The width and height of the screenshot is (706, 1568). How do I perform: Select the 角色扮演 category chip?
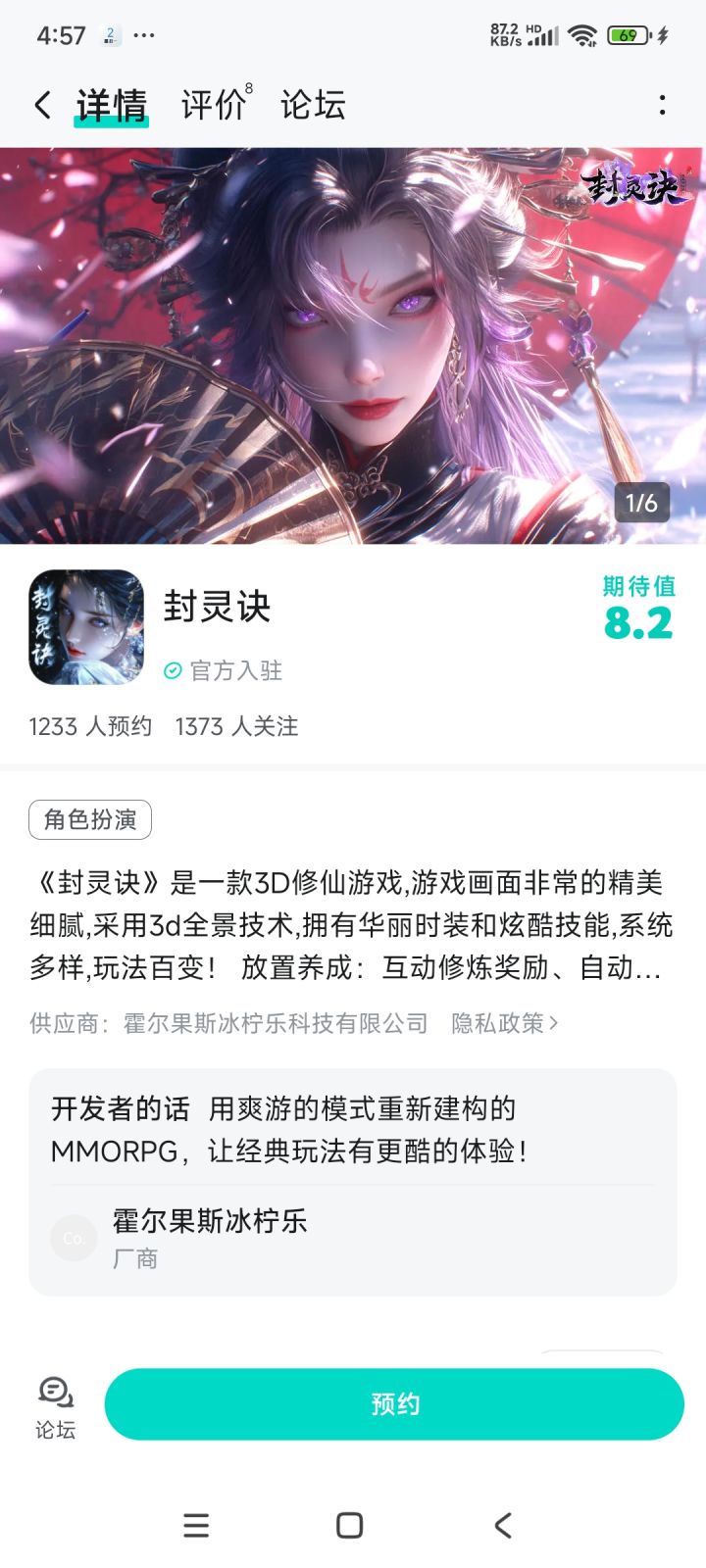[x=89, y=819]
